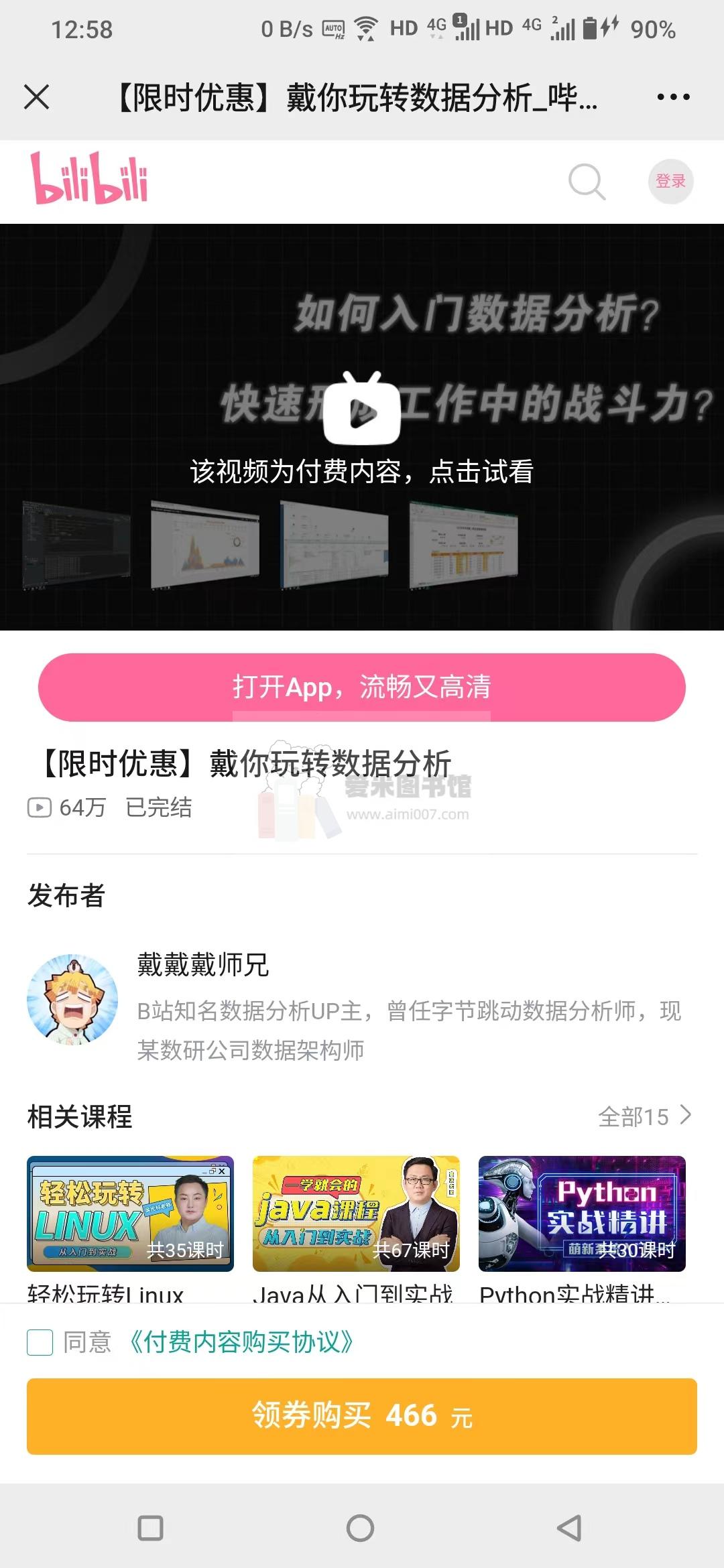The image size is (724, 1568).
Task: Close the web page with the X icon
Action: tap(37, 97)
